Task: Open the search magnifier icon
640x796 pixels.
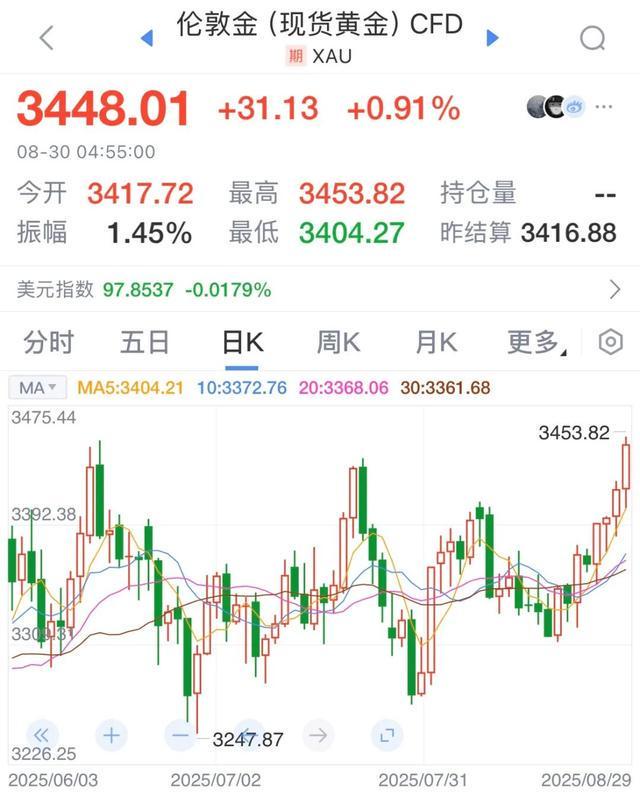Action: [x=592, y=38]
